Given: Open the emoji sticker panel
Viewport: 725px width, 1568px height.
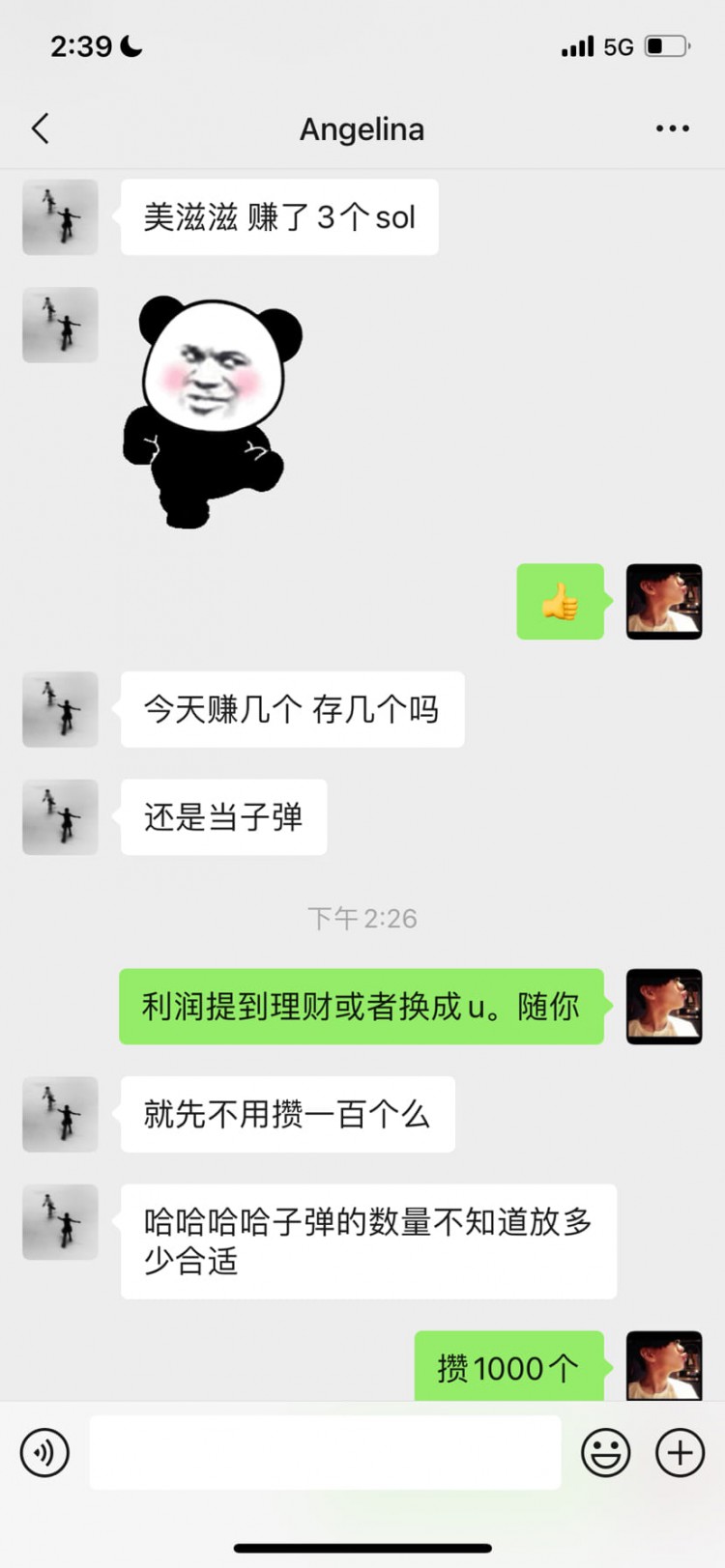Looking at the screenshot, I should coord(606,1452).
